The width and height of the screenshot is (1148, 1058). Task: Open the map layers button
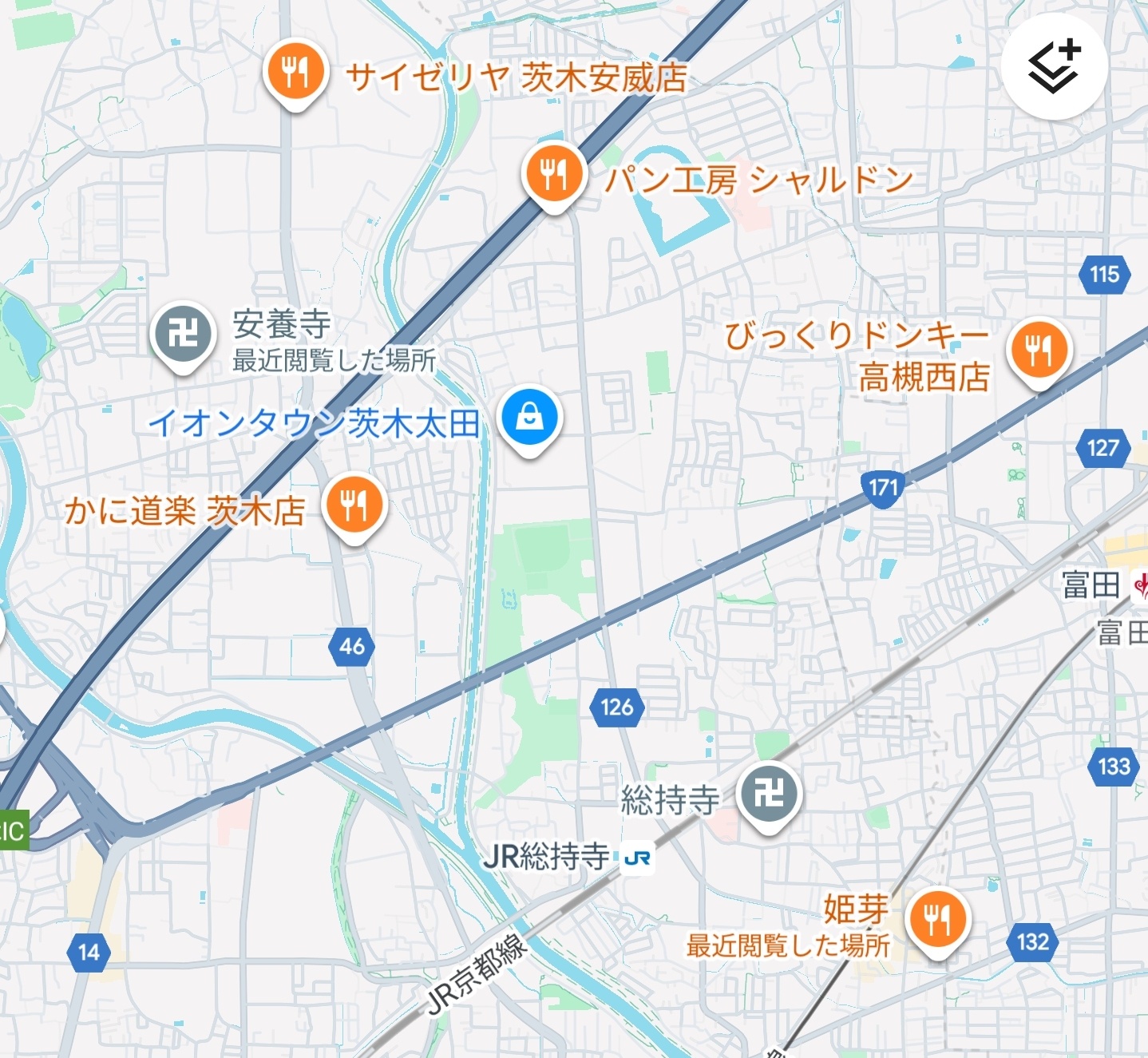(x=1054, y=66)
